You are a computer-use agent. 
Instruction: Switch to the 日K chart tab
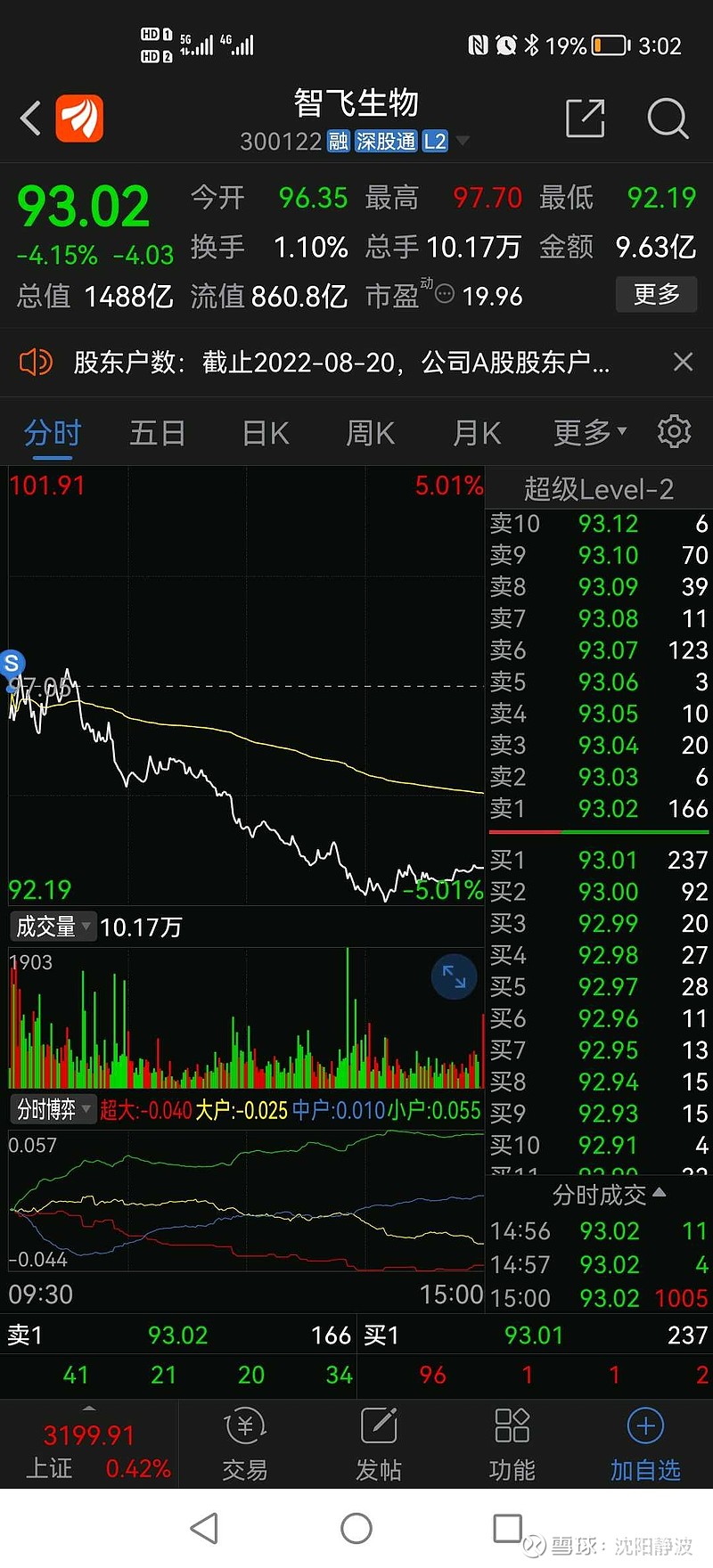(266, 434)
